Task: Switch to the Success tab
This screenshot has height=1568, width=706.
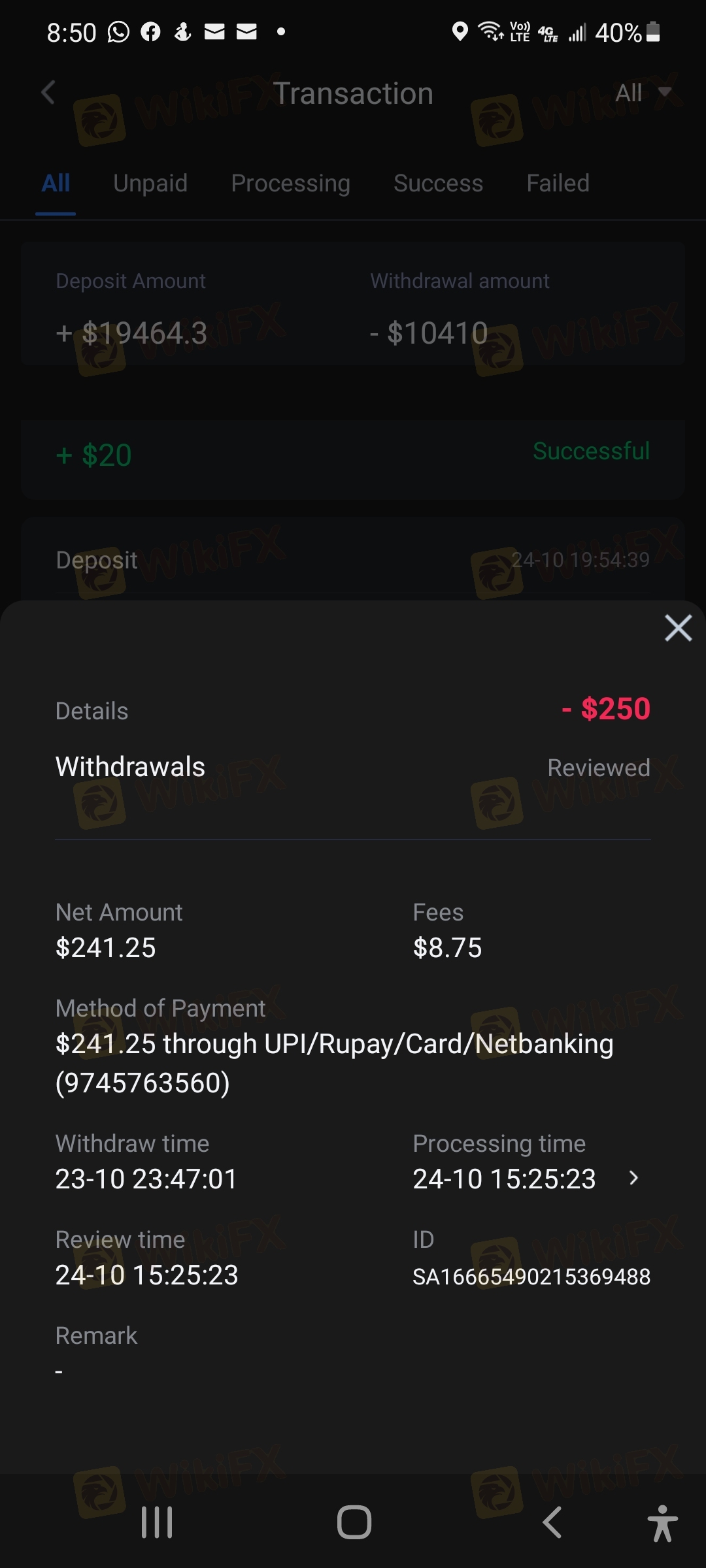Action: (438, 184)
